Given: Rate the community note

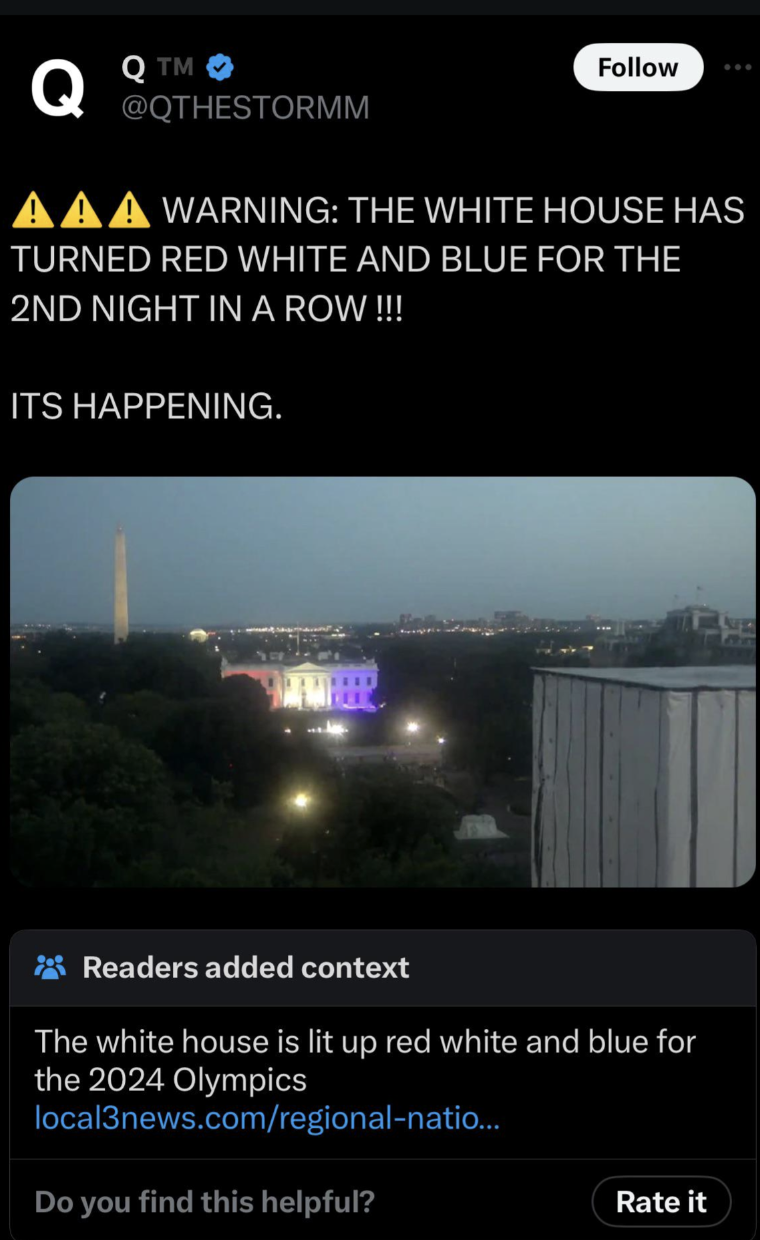Looking at the screenshot, I should click(661, 1201).
